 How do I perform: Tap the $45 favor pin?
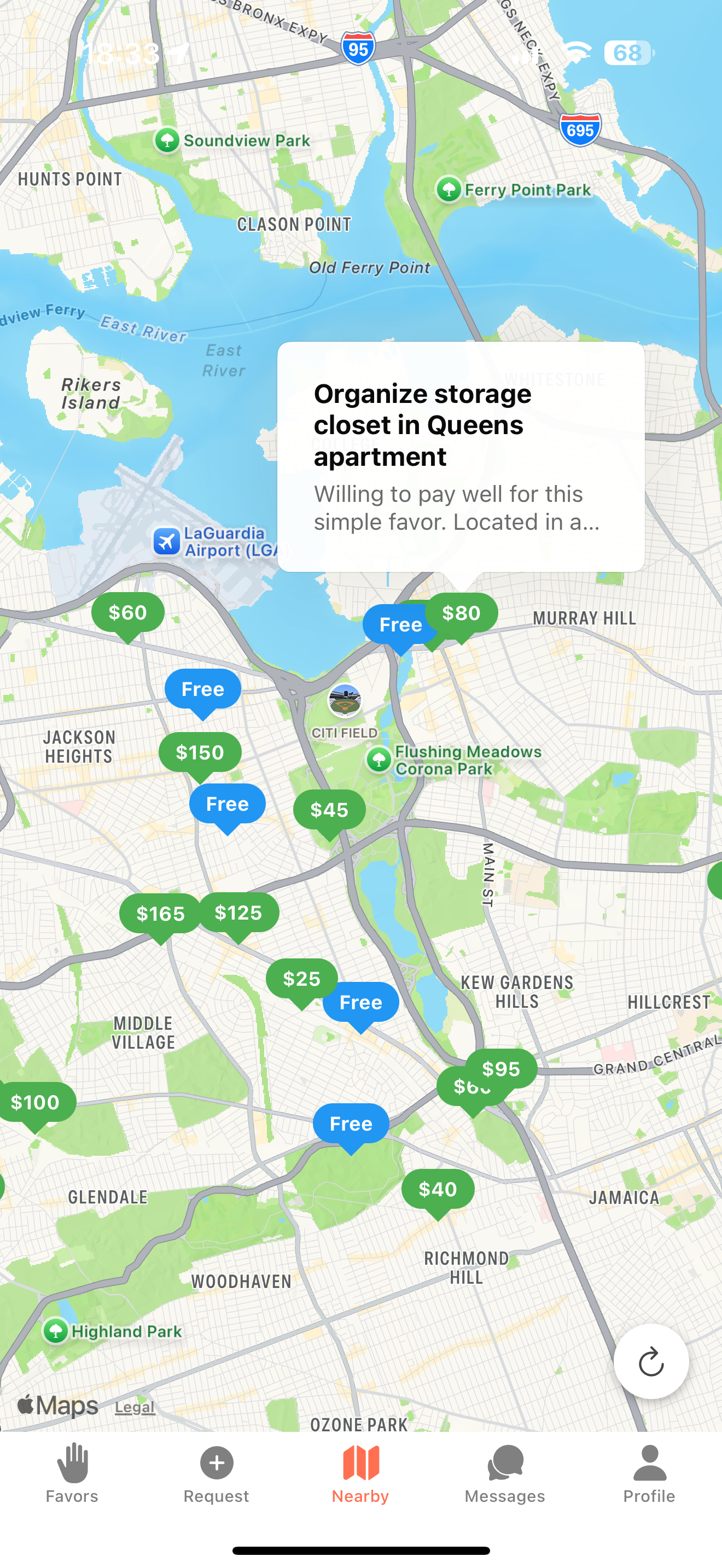click(x=329, y=810)
